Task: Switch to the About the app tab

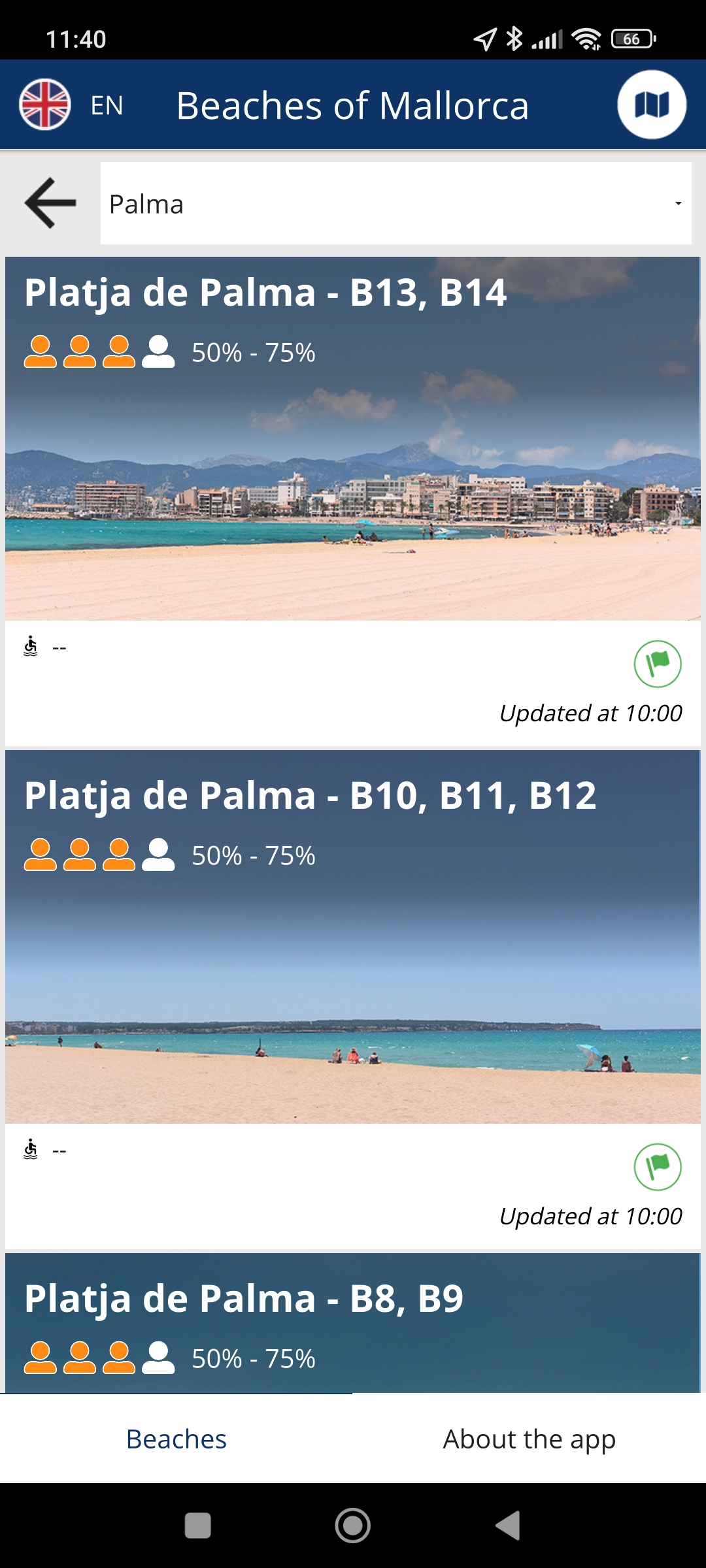Action: pos(529,1439)
